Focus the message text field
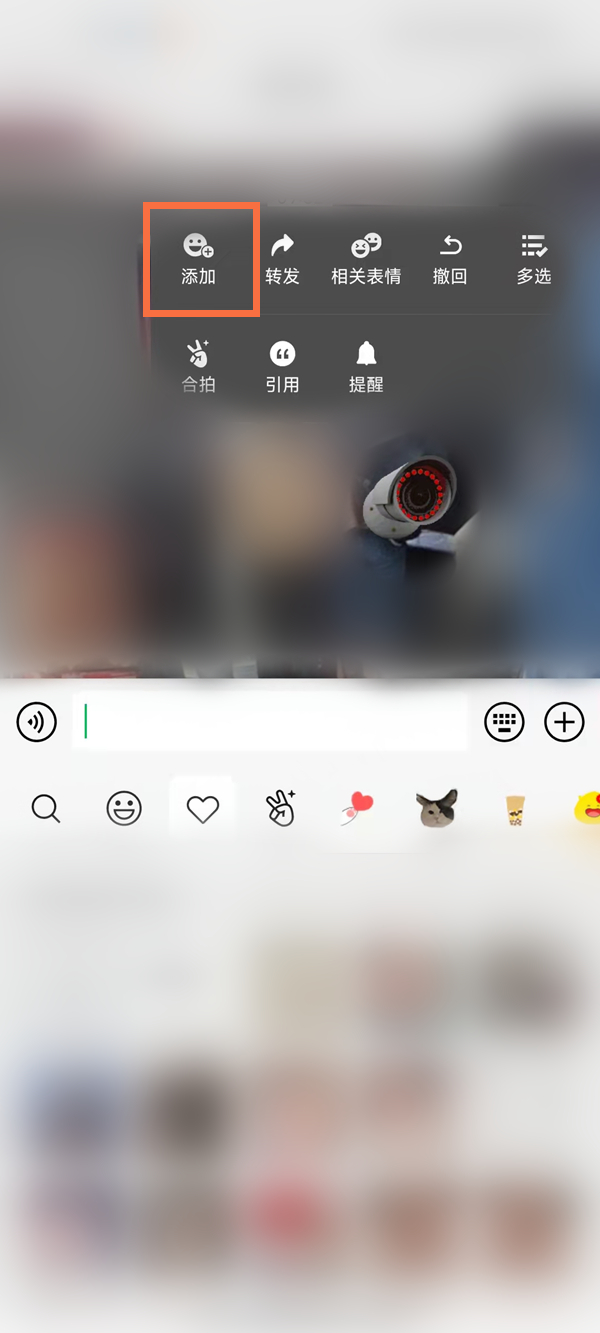The height and width of the screenshot is (1333, 600). click(x=270, y=721)
